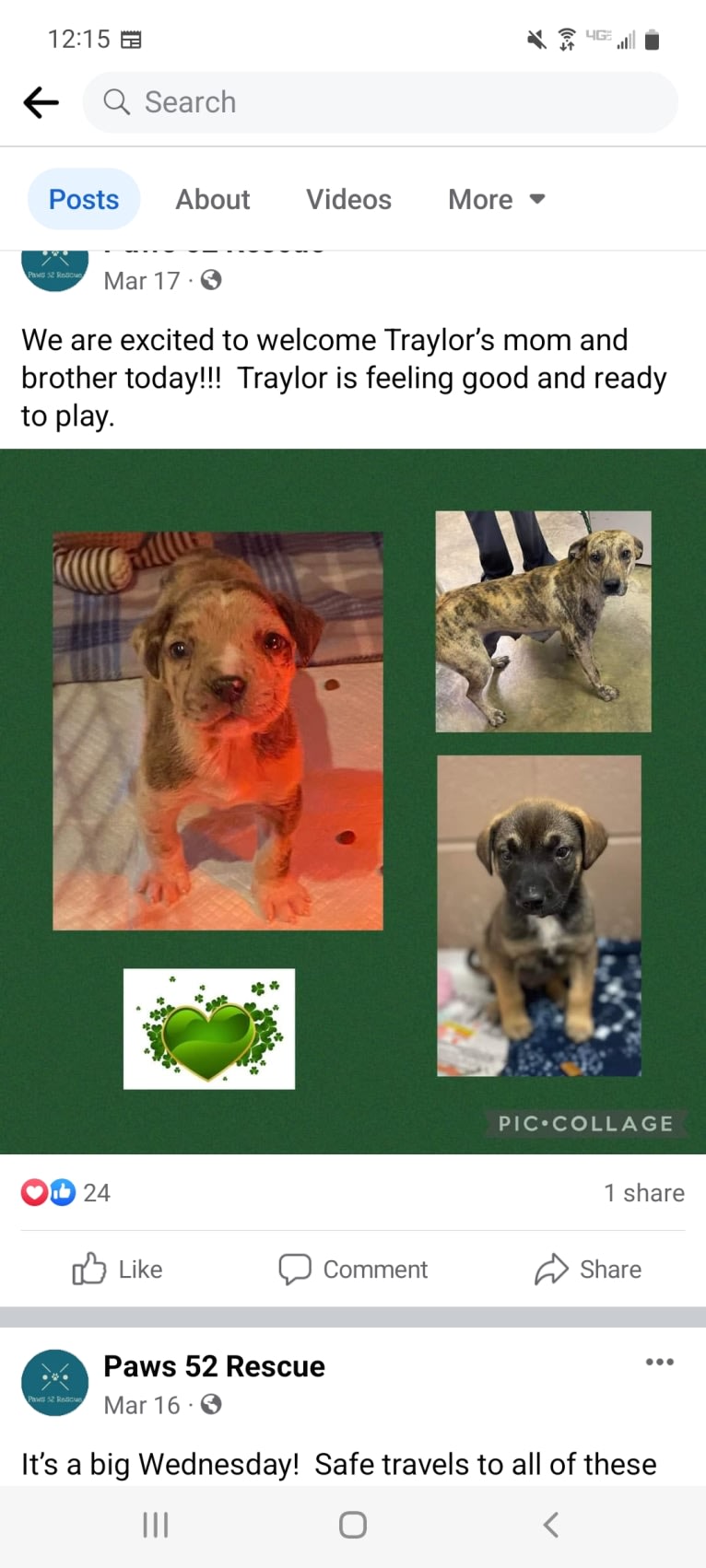Viewport: 706px width, 1568px height.
Task: Expand the More dropdown
Action: (x=496, y=199)
